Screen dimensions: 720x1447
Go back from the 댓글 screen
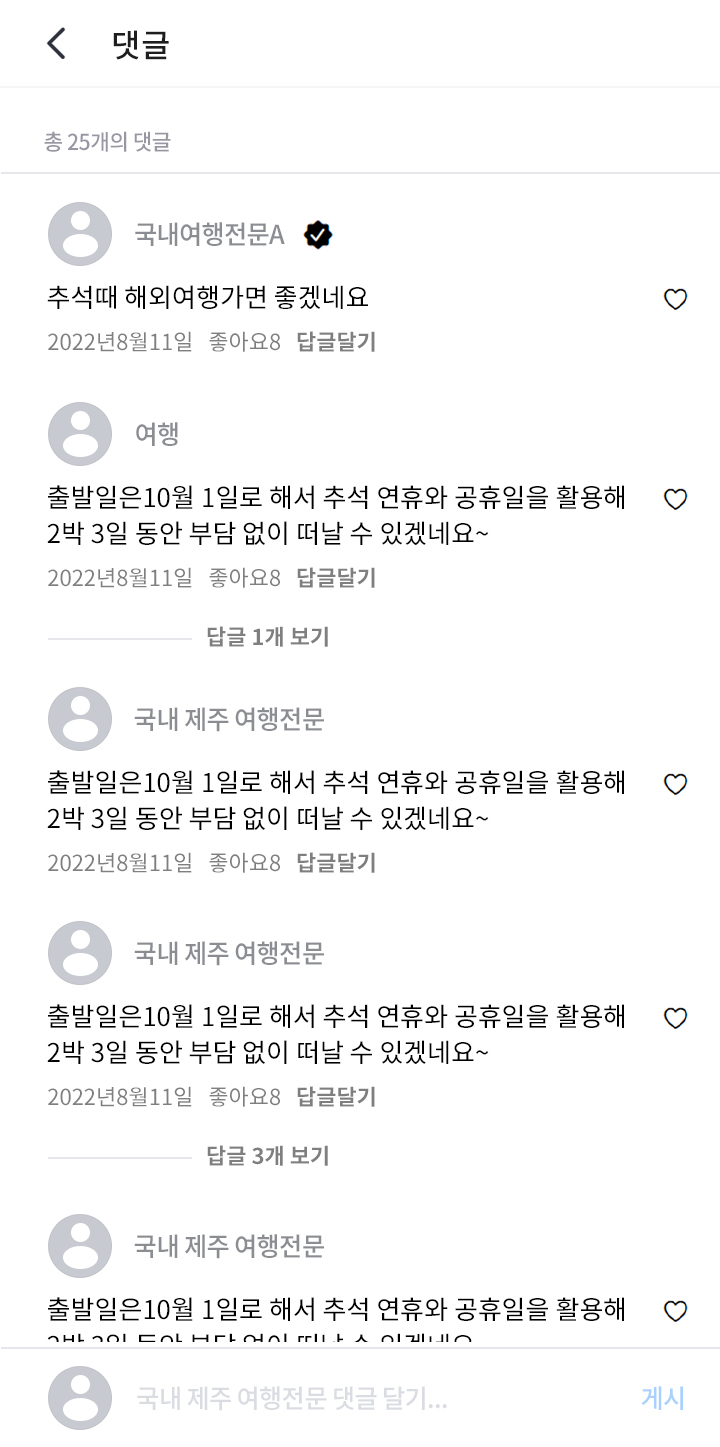coord(57,44)
